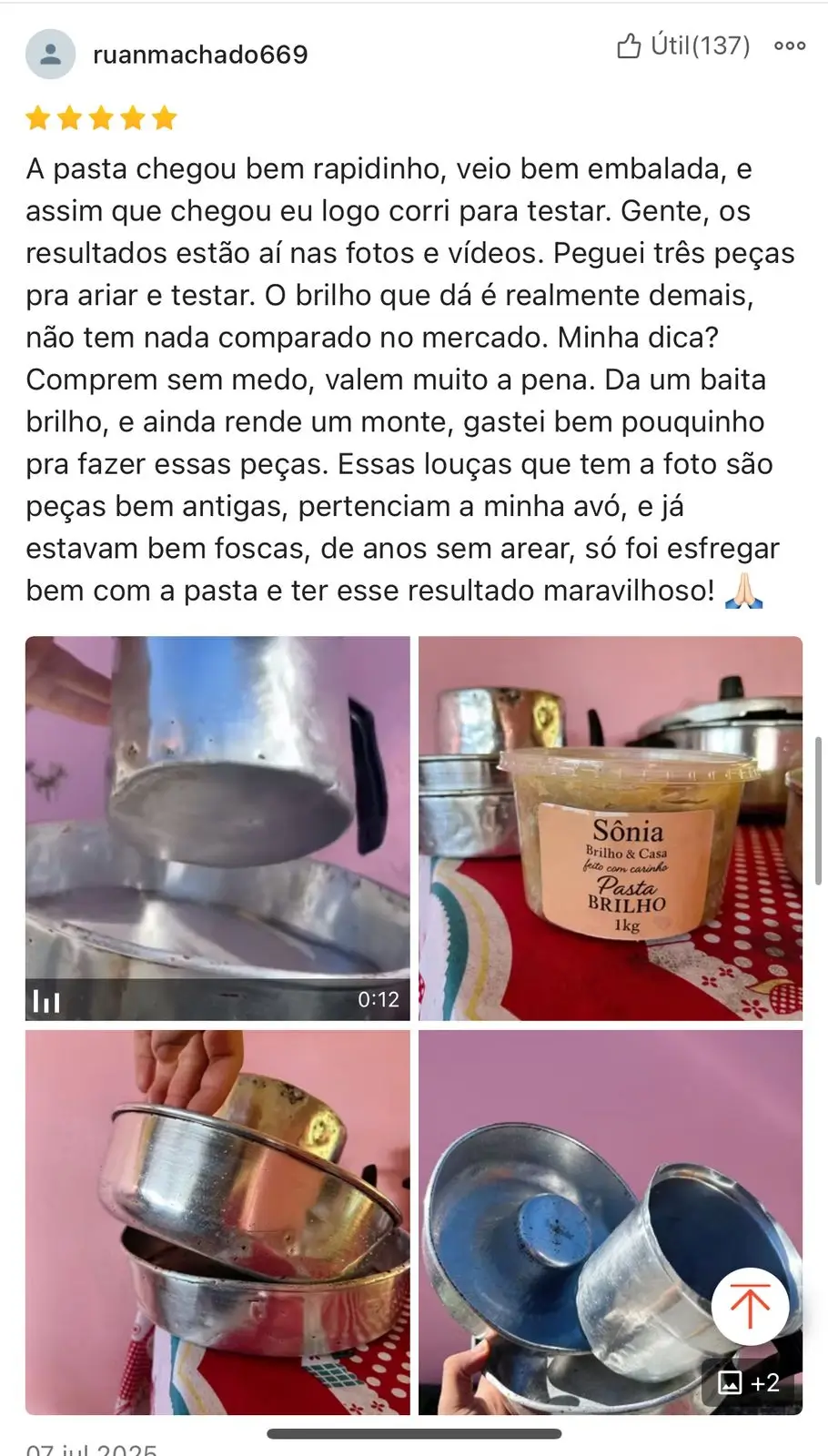Jump back to top with arrow button
The image size is (828, 1456).
tap(750, 1306)
